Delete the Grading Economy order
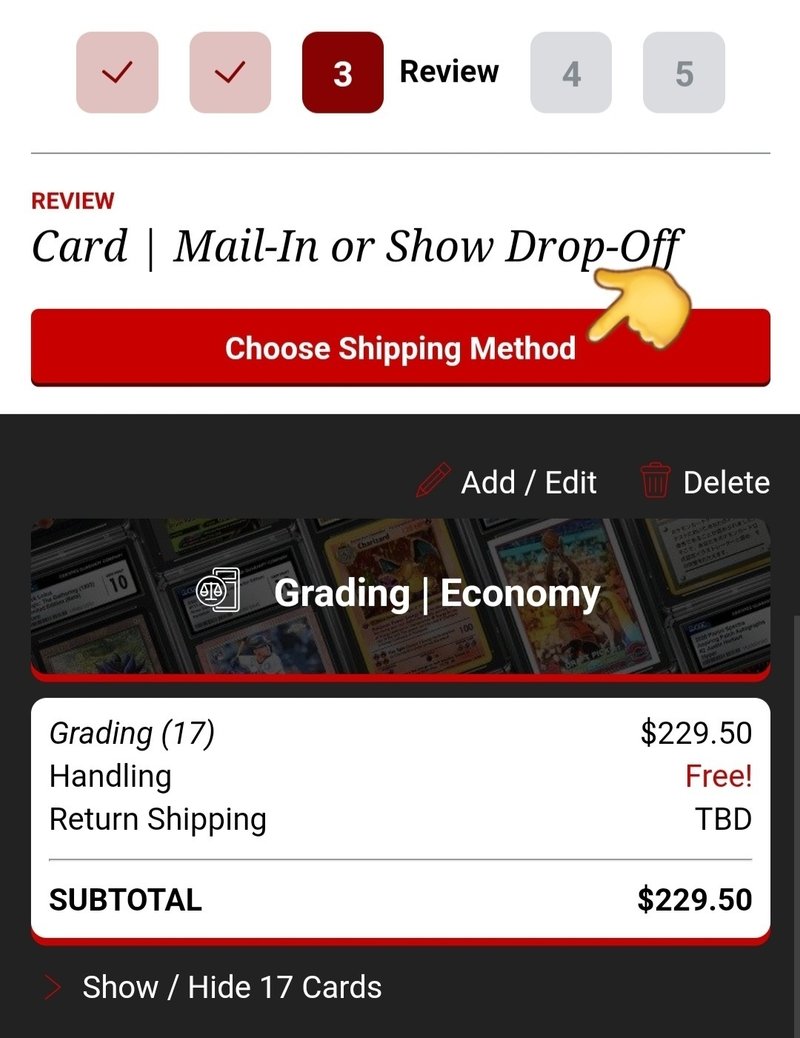 [x=706, y=483]
